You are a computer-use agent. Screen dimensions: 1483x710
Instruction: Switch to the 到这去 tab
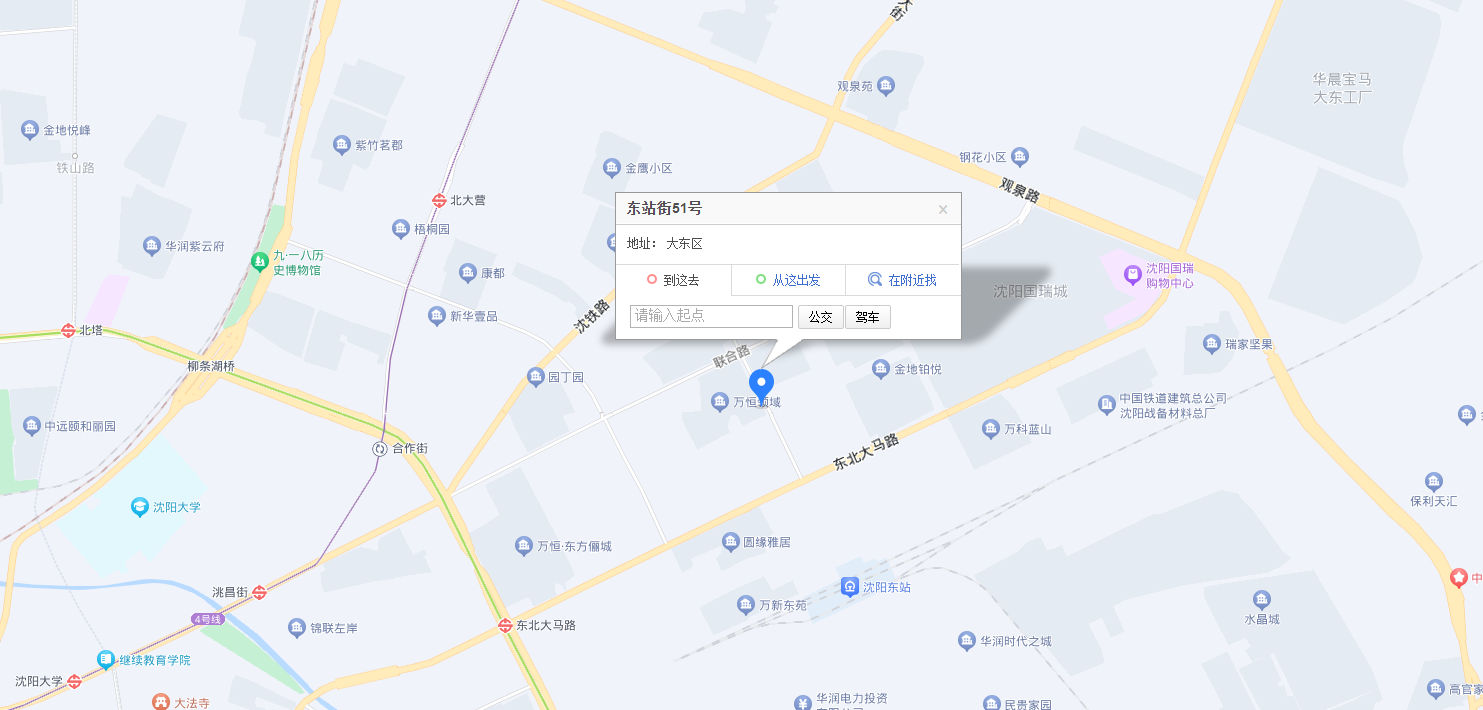673,280
